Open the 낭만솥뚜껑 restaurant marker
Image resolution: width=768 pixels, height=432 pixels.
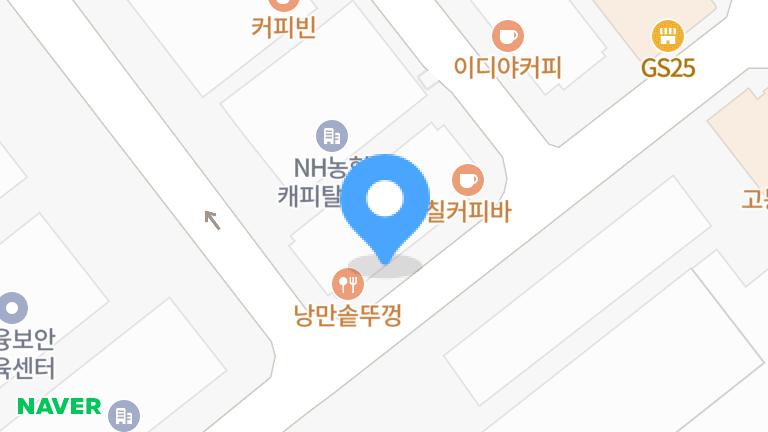tap(348, 286)
